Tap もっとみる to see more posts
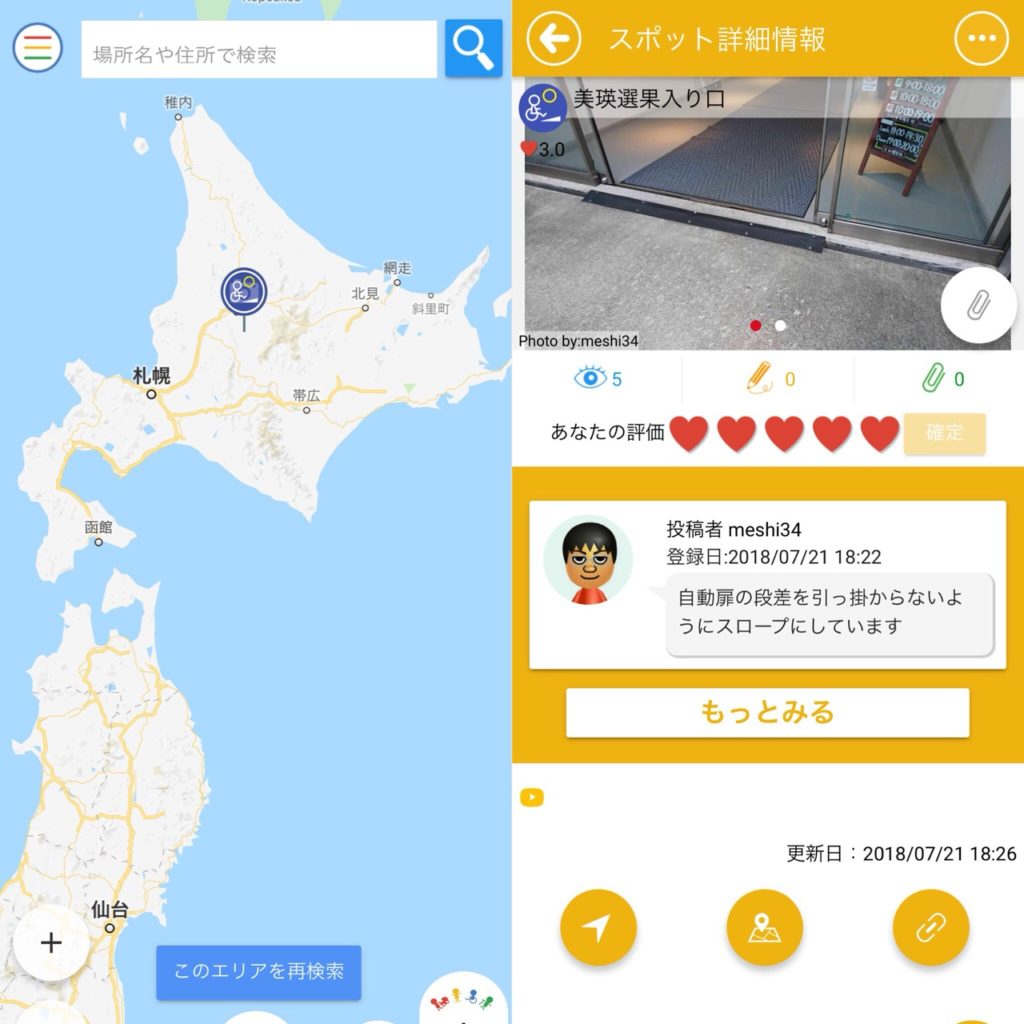 pos(767,713)
